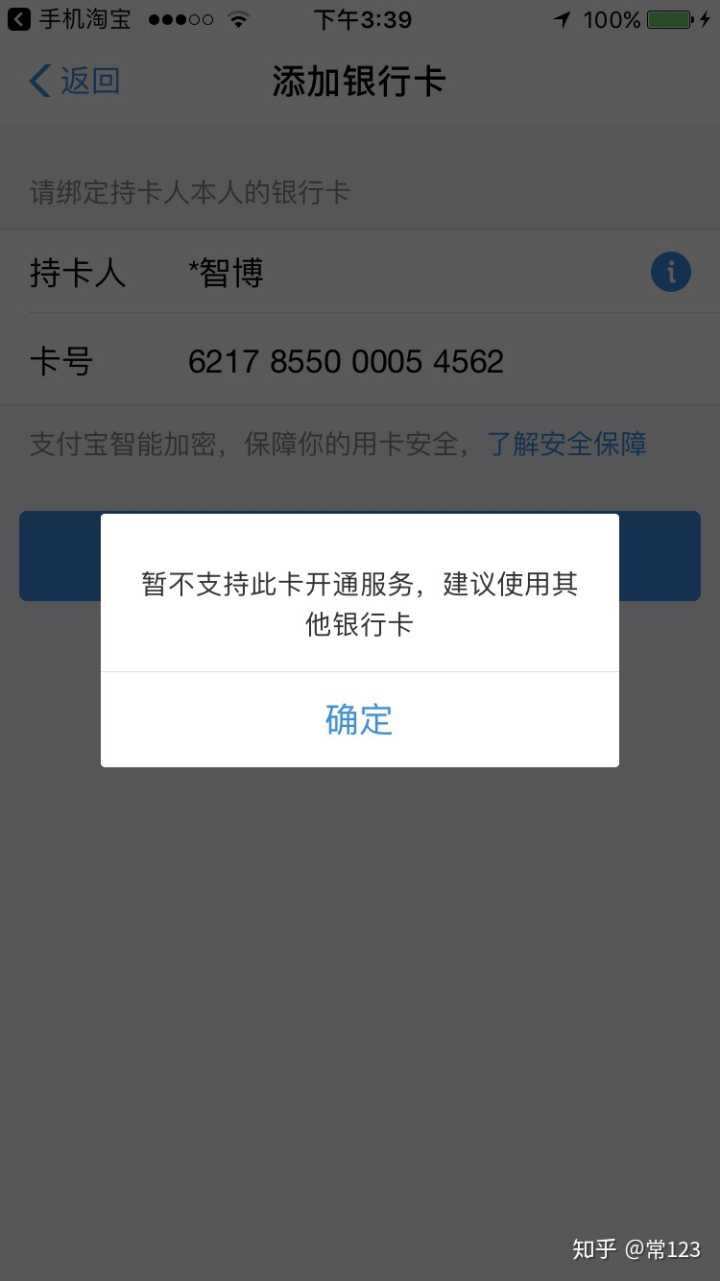
Task: Tap 确定 to dismiss the dialog
Action: pos(359,720)
